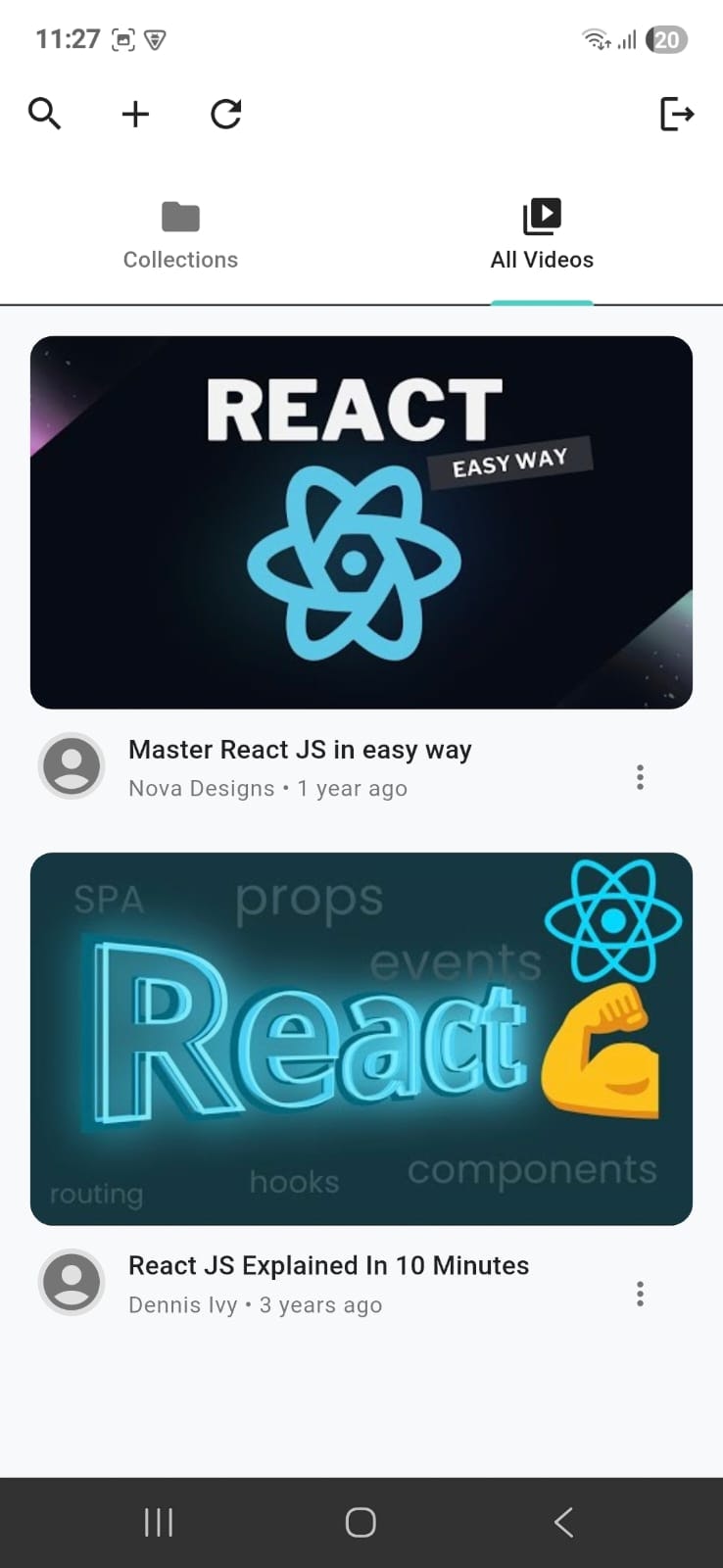The image size is (723, 1568).
Task: Tap the logout icon
Action: click(678, 114)
